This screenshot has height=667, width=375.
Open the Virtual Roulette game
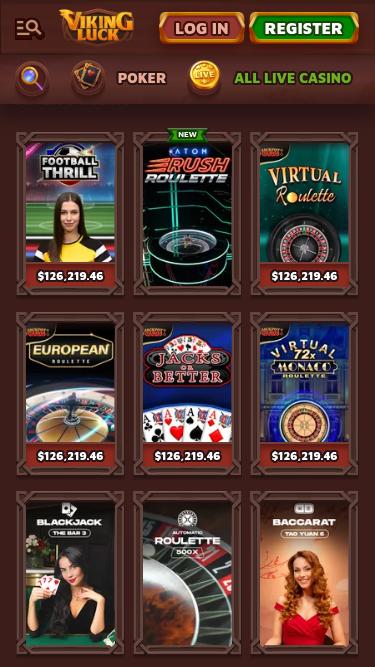click(x=304, y=214)
